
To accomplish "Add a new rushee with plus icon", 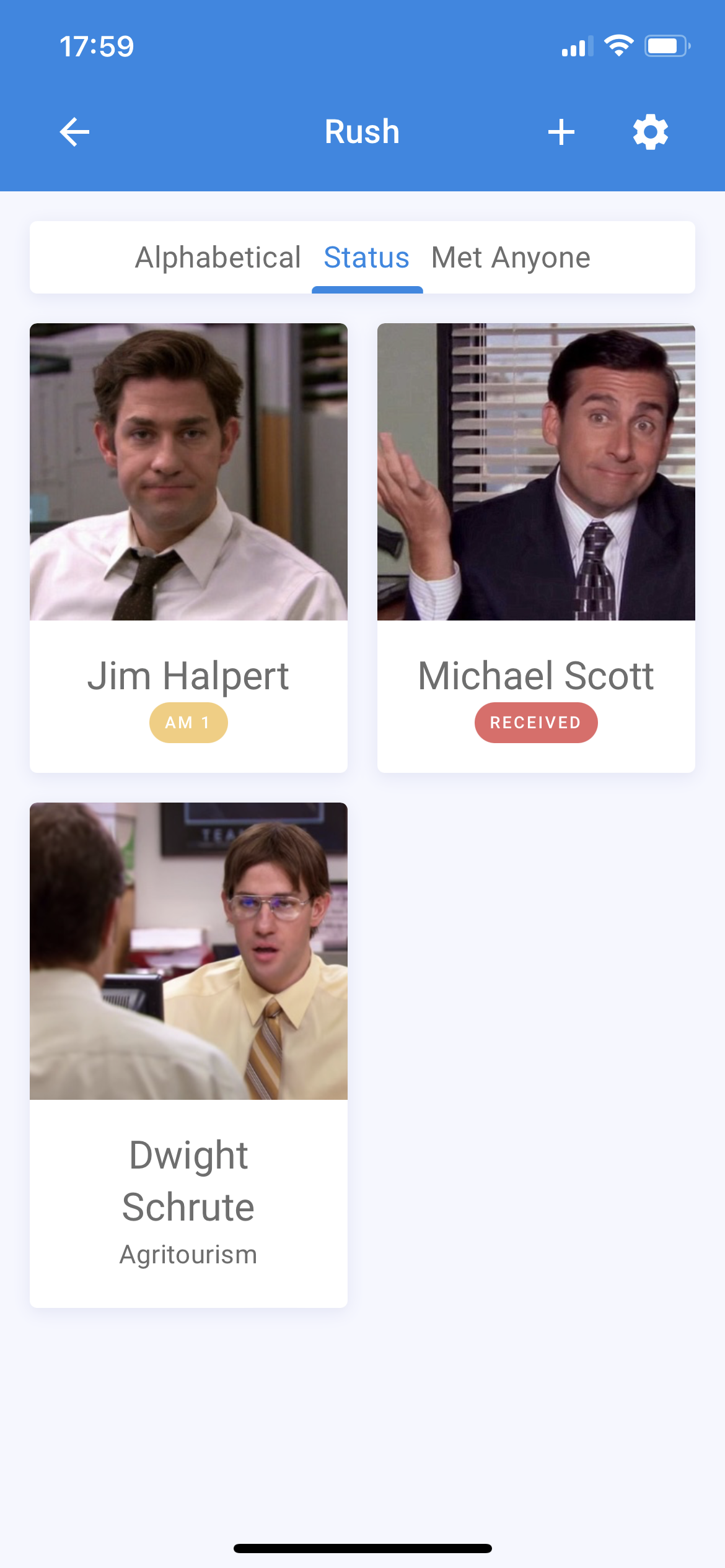I will click(x=561, y=132).
